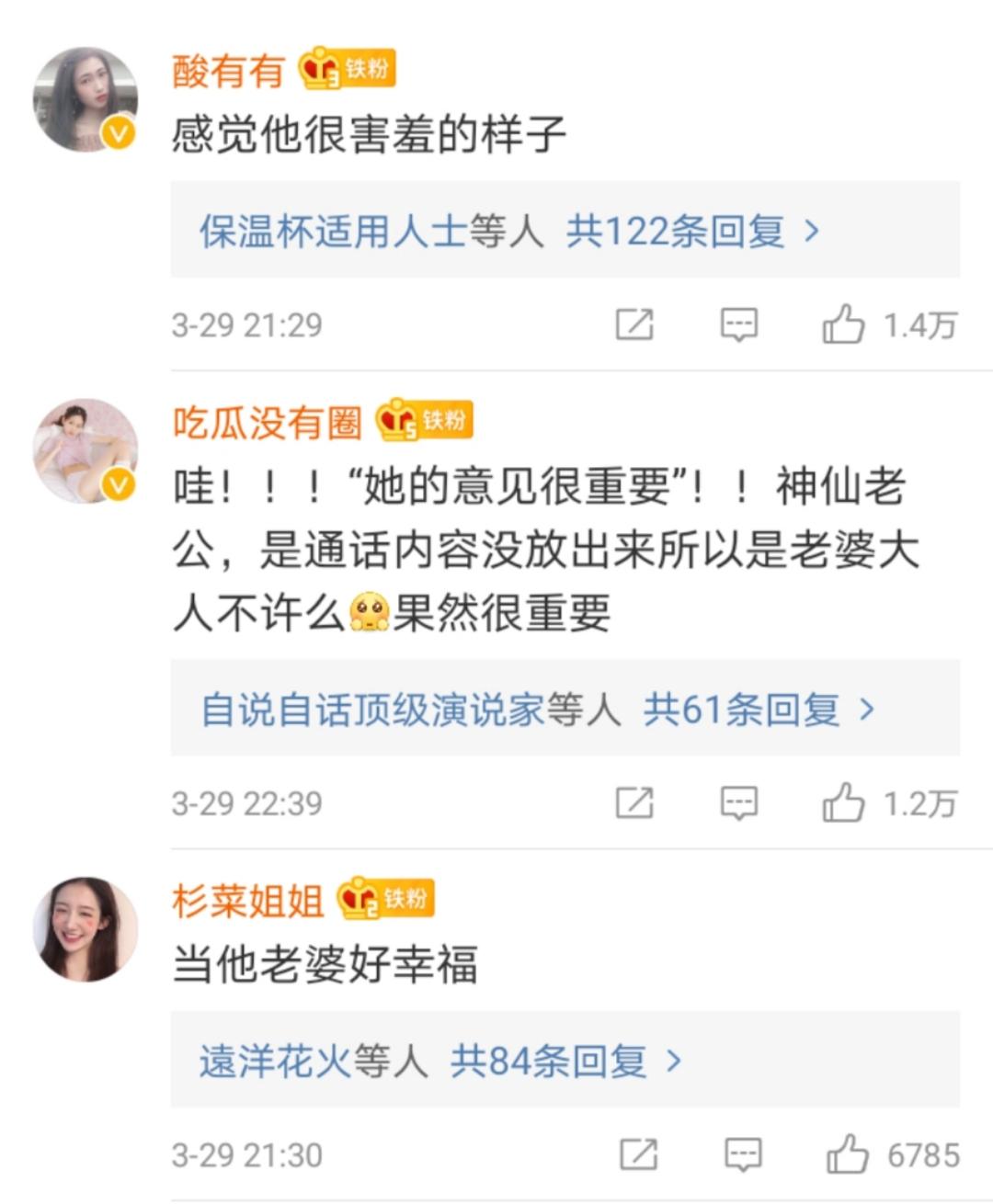Repost 杉菜姐姐's comment
This screenshot has width=993, height=1204.
(x=638, y=1154)
